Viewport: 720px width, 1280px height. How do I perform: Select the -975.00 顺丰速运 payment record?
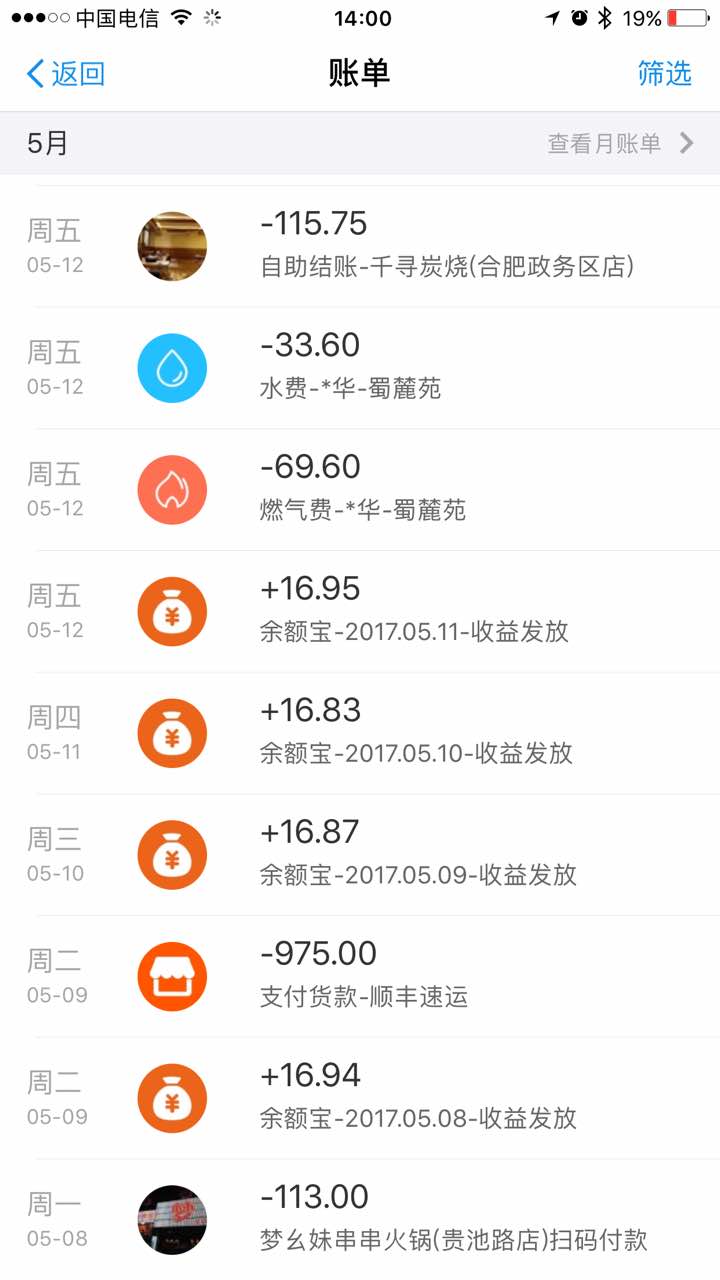tap(360, 976)
